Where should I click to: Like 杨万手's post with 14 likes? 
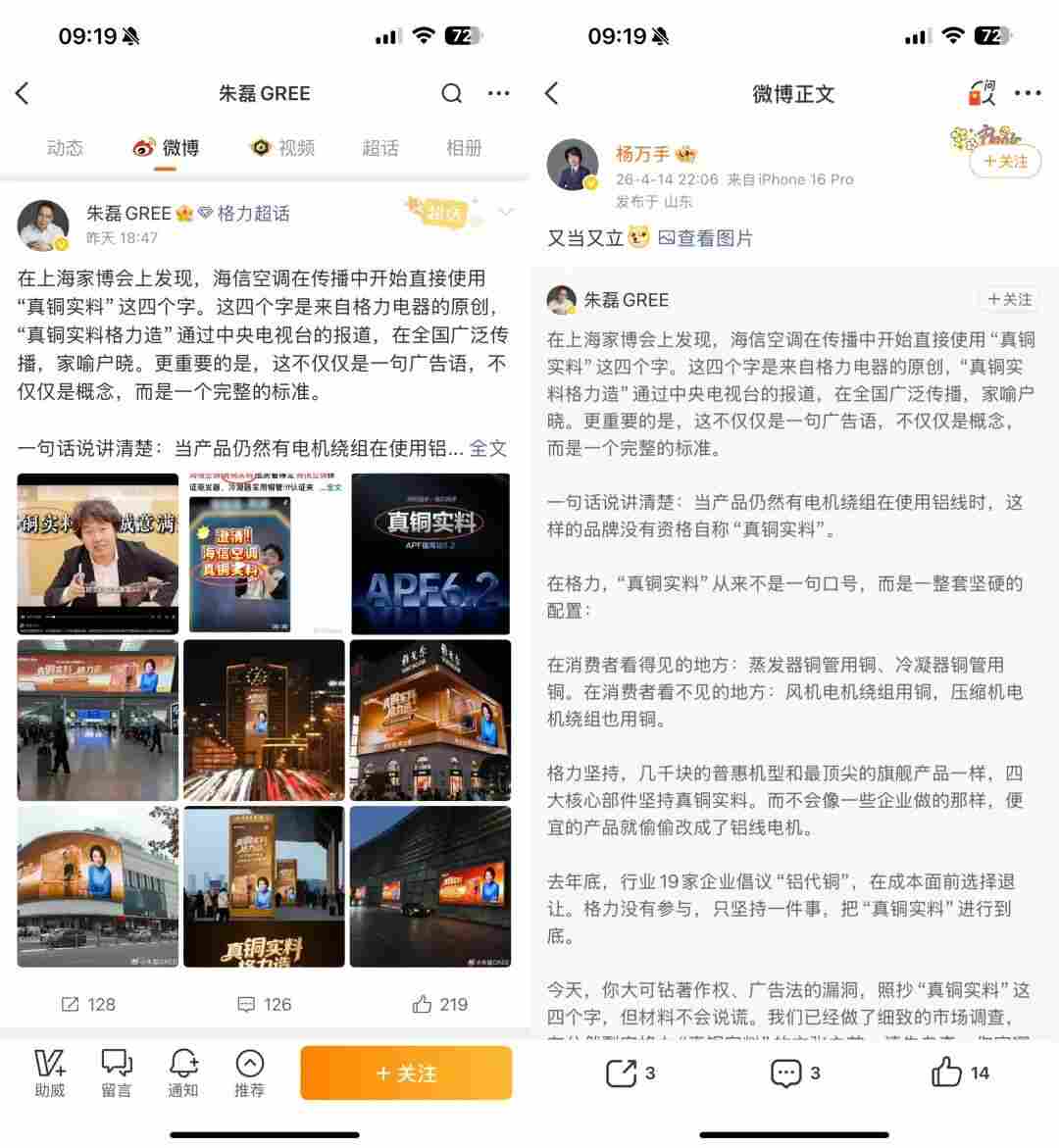[x=959, y=1073]
